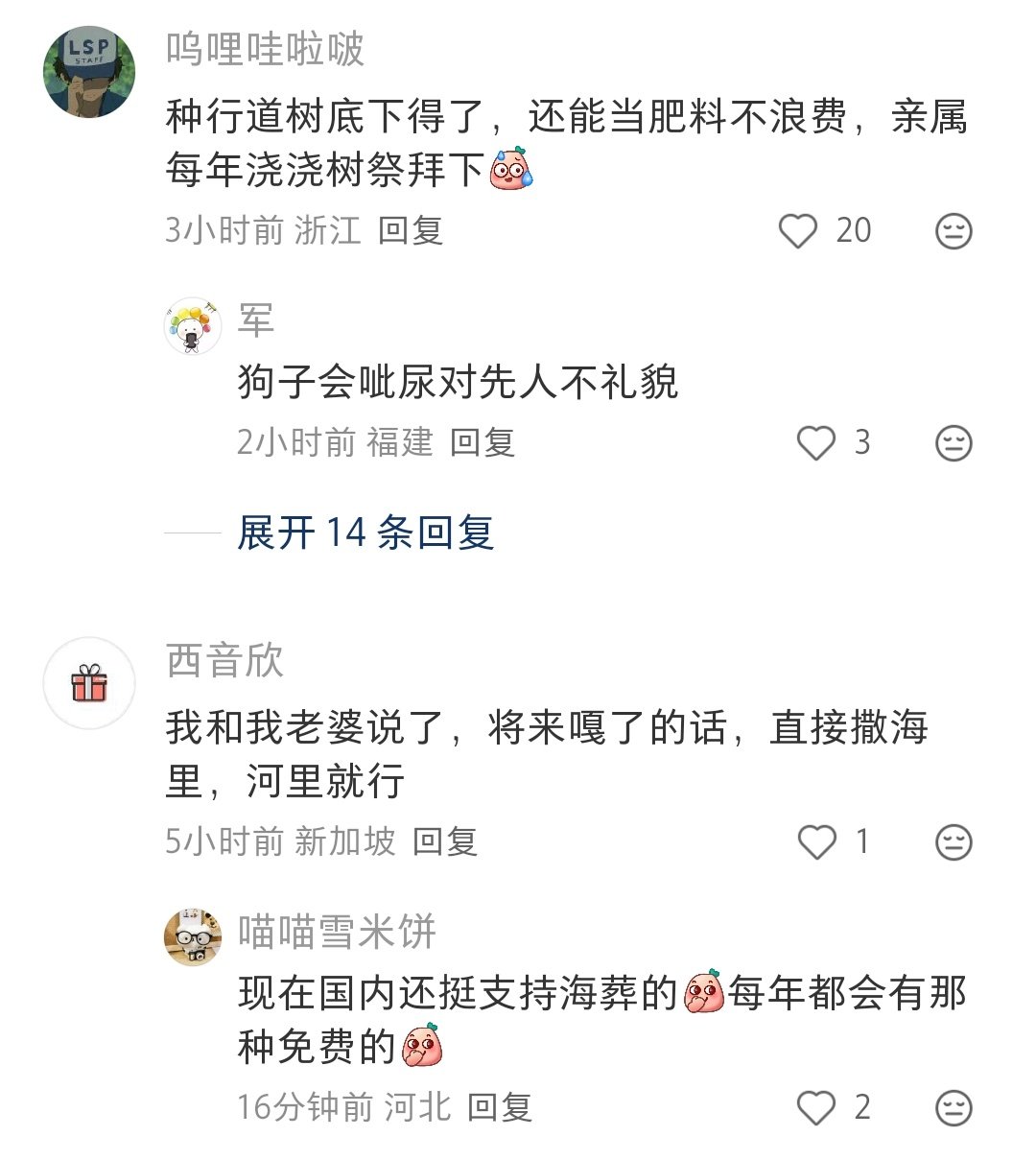This screenshot has height=1160, width=1036.
Task: Like 西音欣's comment
Action: (816, 842)
